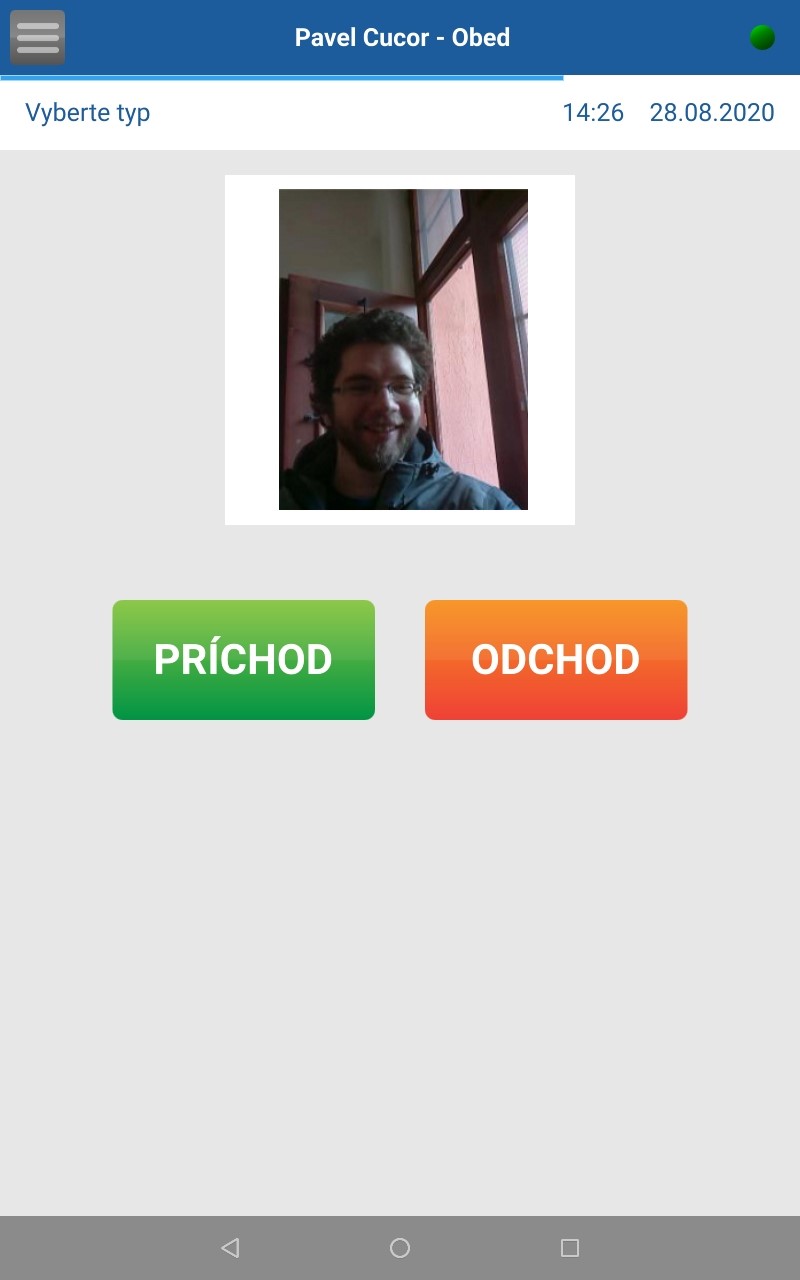This screenshot has height=1280, width=800.
Task: Tap the system home button
Action: point(400,1247)
